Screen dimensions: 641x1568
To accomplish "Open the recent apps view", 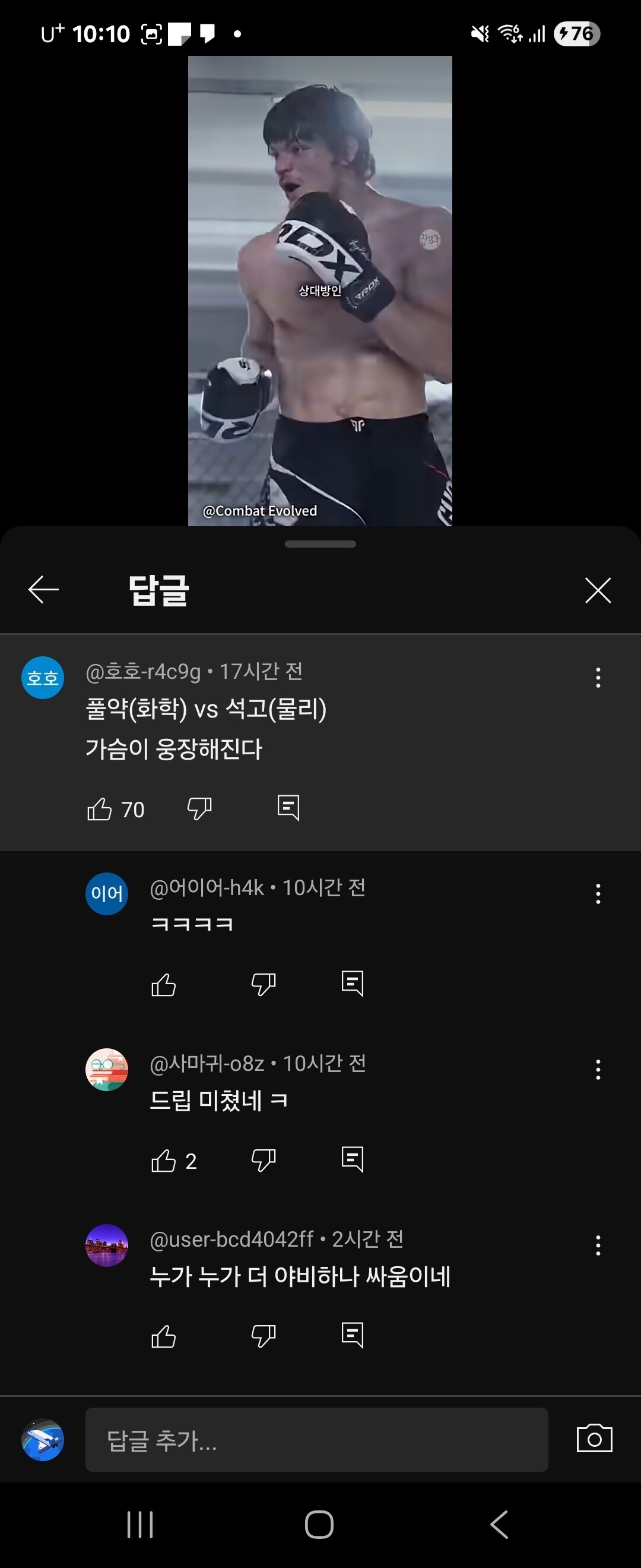I will click(140, 1525).
